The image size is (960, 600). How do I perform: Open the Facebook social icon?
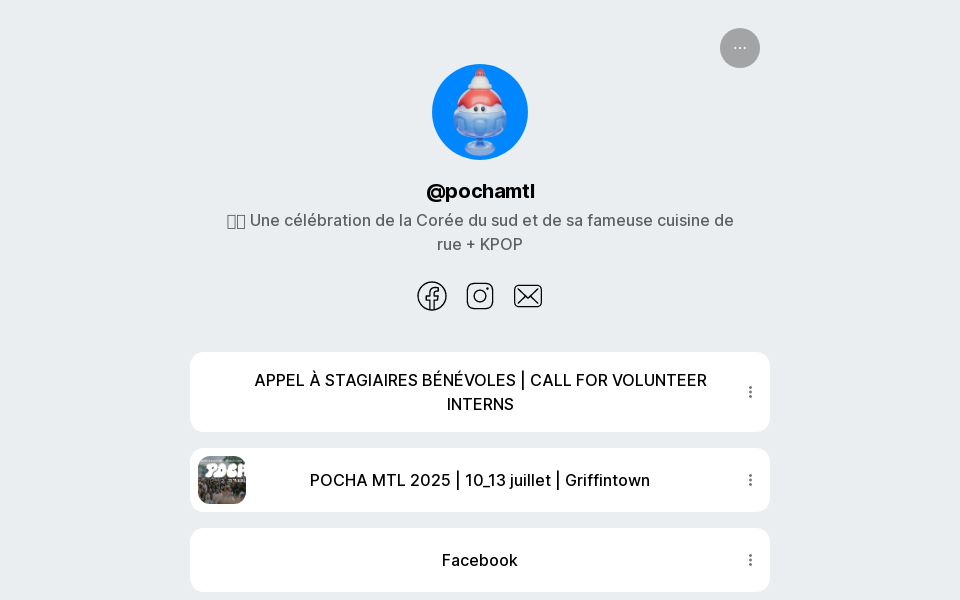(432, 296)
